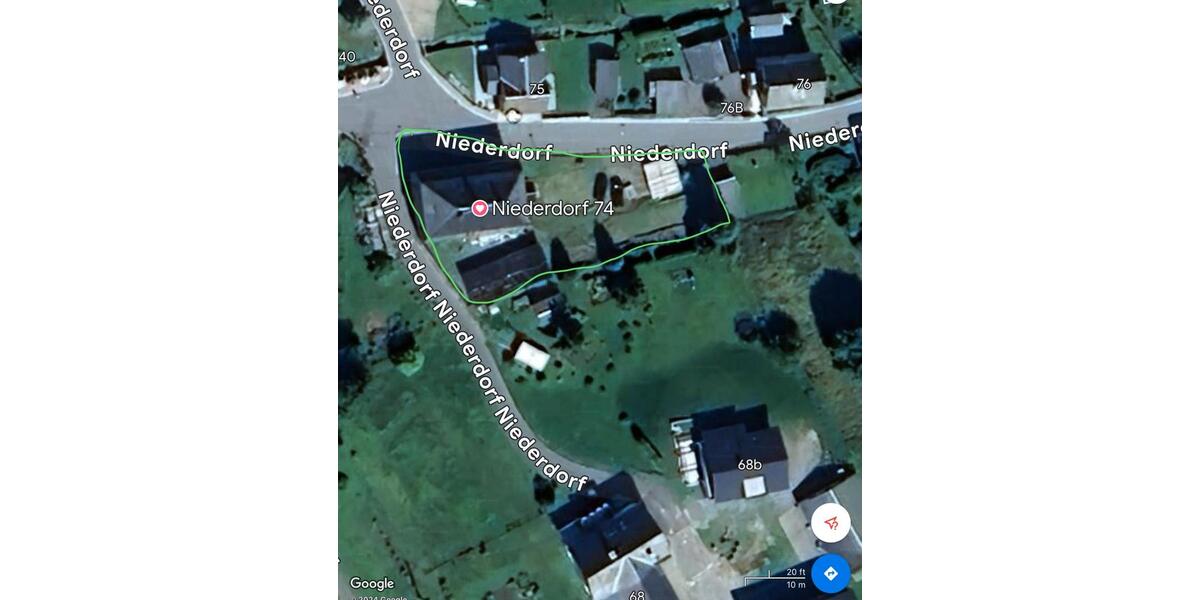The image size is (1200, 600).
Task: Select the saved pin Niederdorf 74
Action: point(480,208)
